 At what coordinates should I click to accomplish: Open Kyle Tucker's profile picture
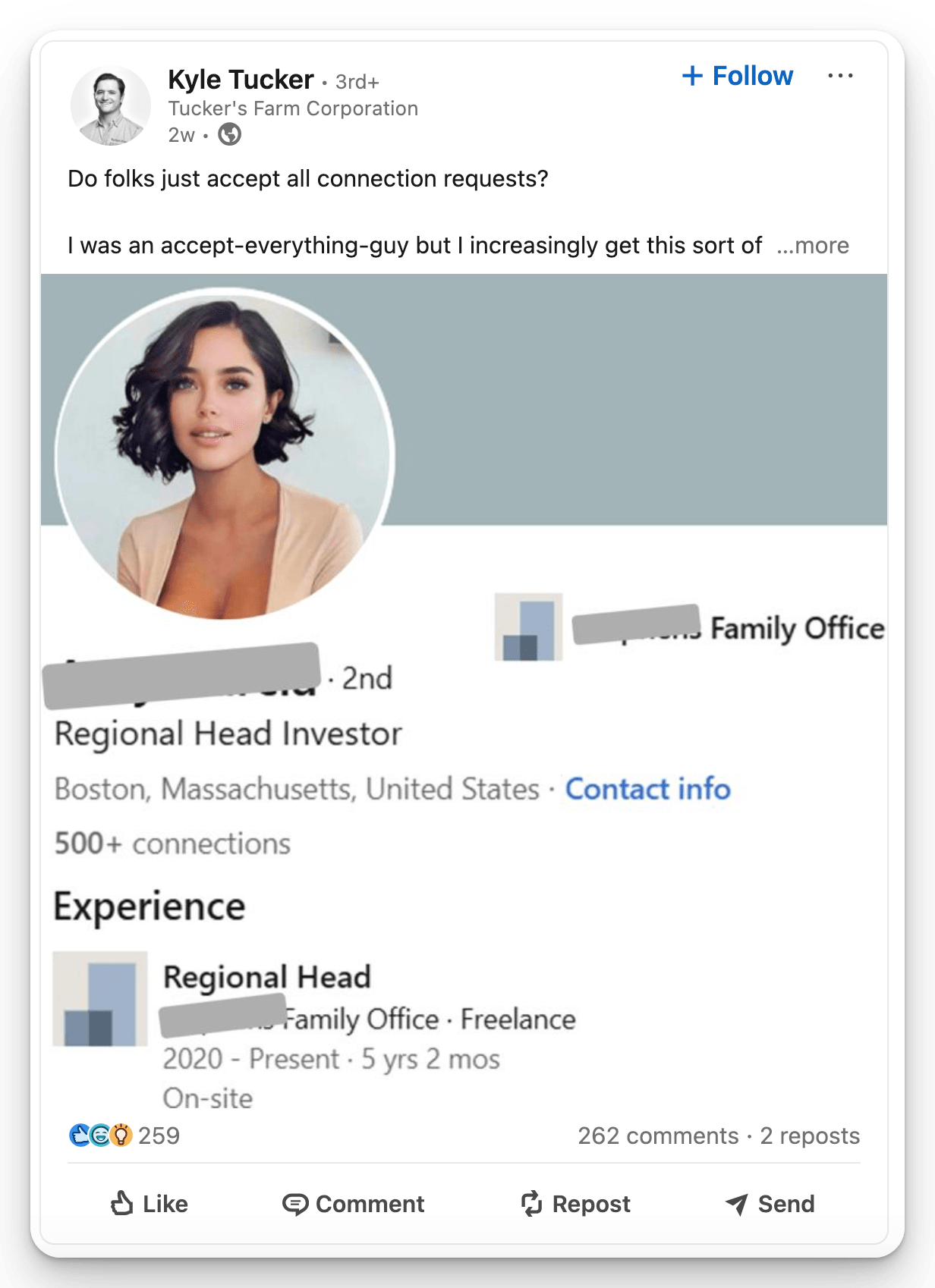coord(111,105)
